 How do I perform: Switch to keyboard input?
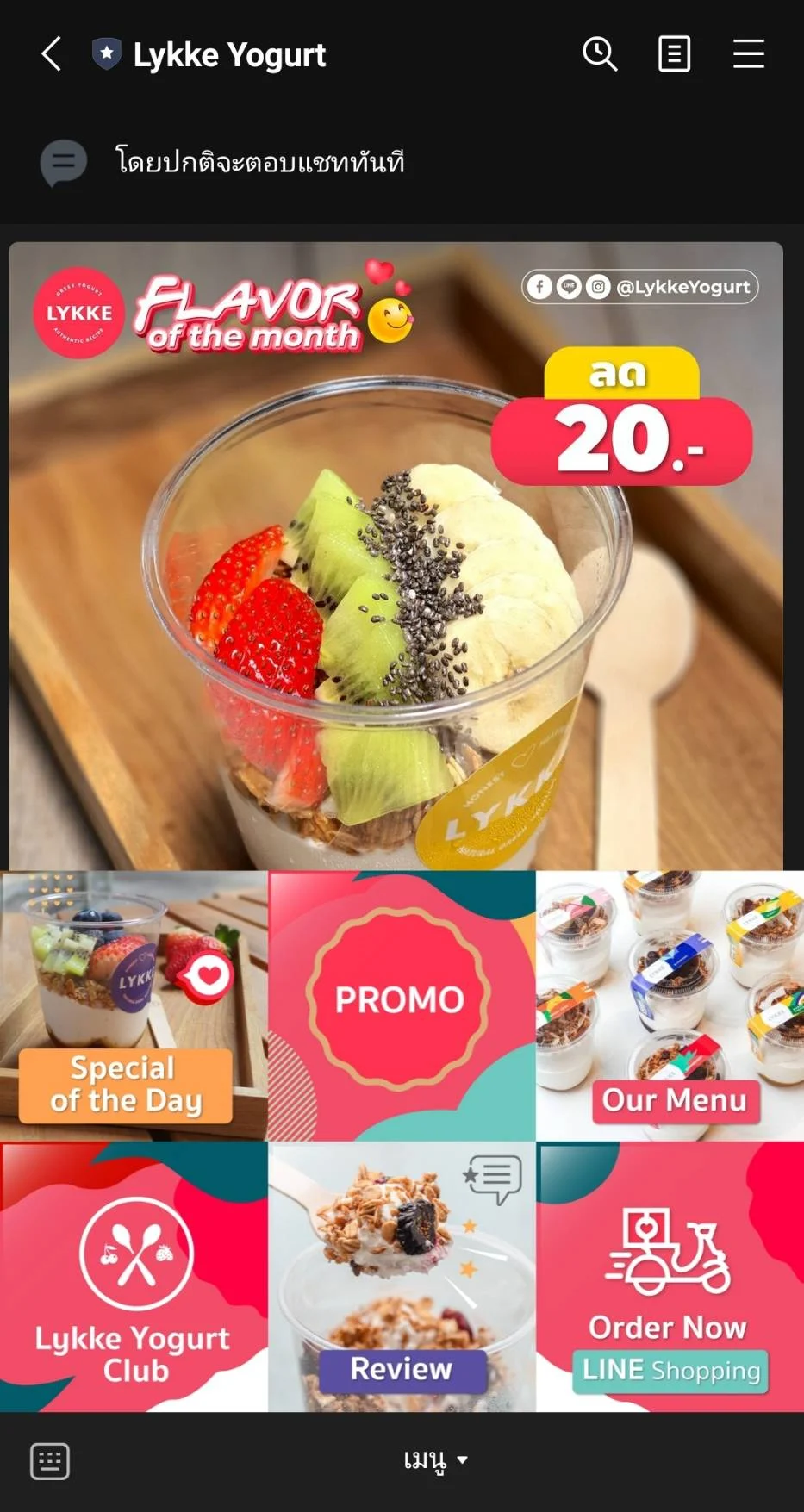coord(50,1461)
